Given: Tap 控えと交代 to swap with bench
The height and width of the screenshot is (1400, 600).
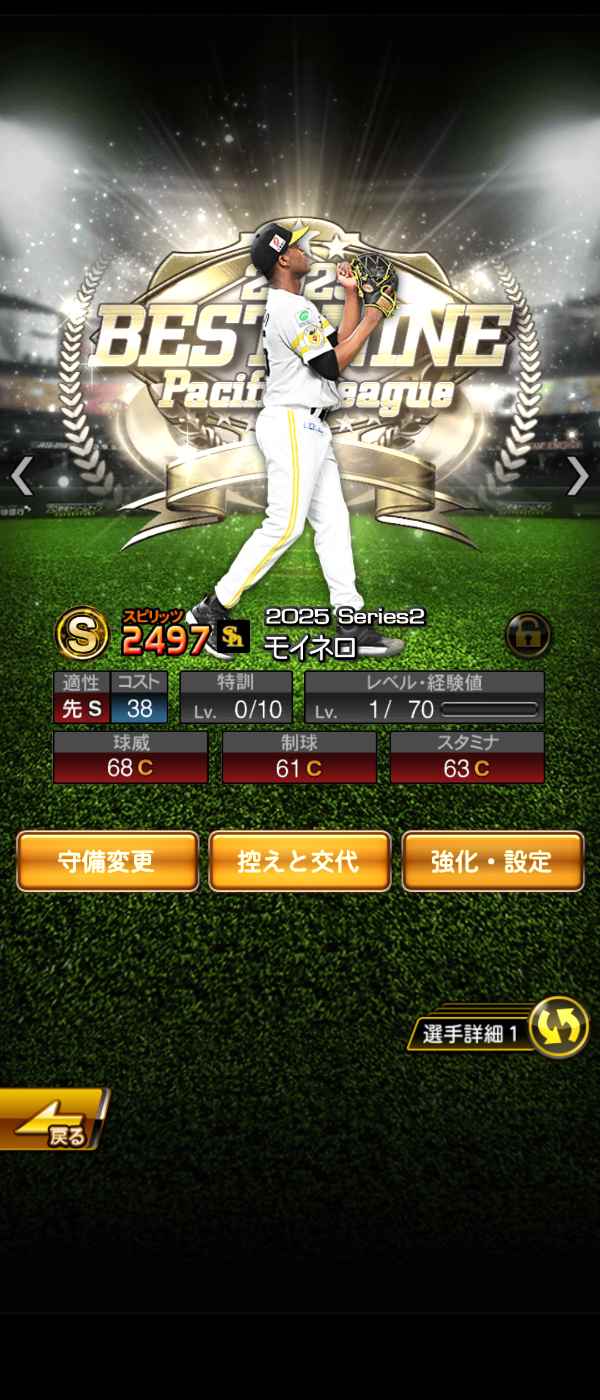Looking at the screenshot, I should pyautogui.click(x=299, y=861).
